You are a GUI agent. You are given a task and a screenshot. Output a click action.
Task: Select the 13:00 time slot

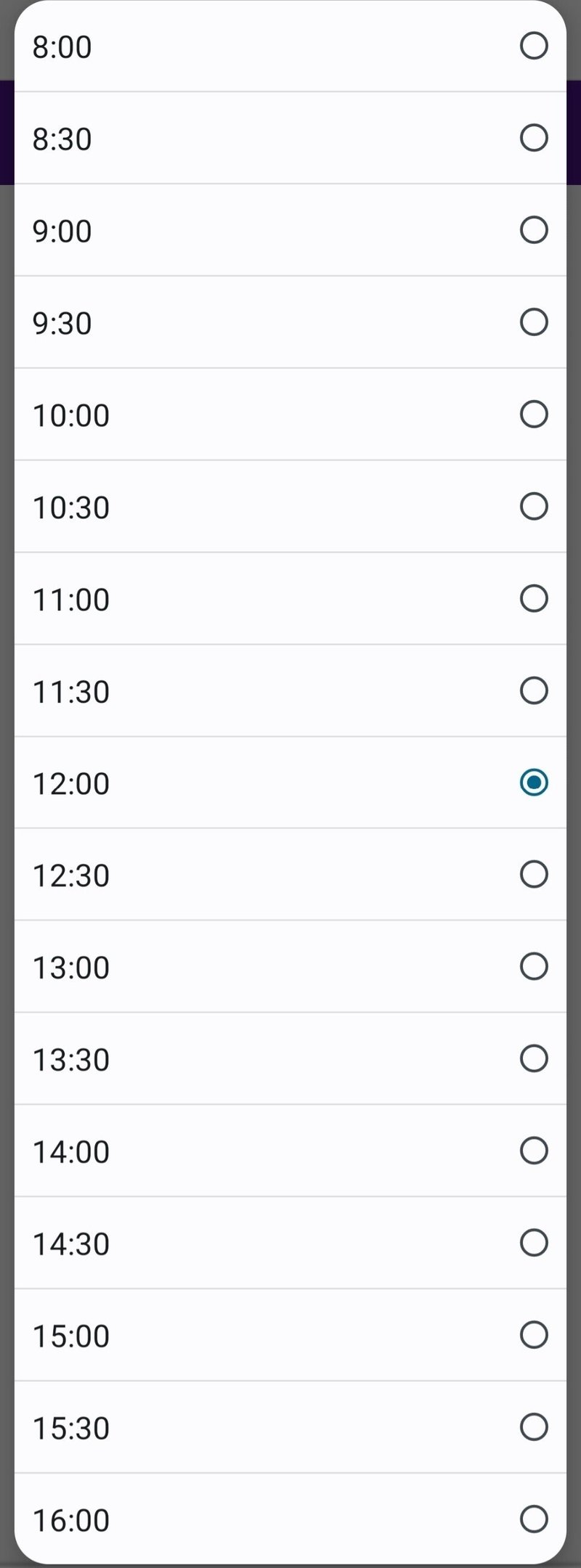pyautogui.click(x=533, y=966)
